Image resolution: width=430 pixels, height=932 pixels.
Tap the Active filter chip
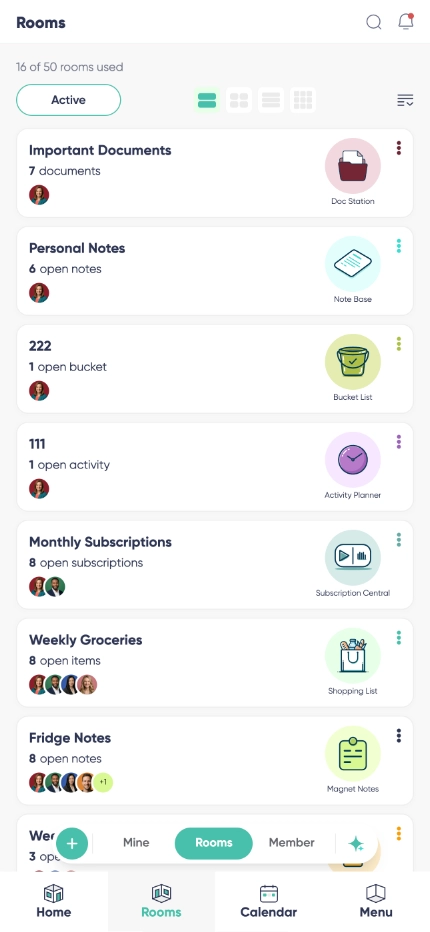coord(68,100)
